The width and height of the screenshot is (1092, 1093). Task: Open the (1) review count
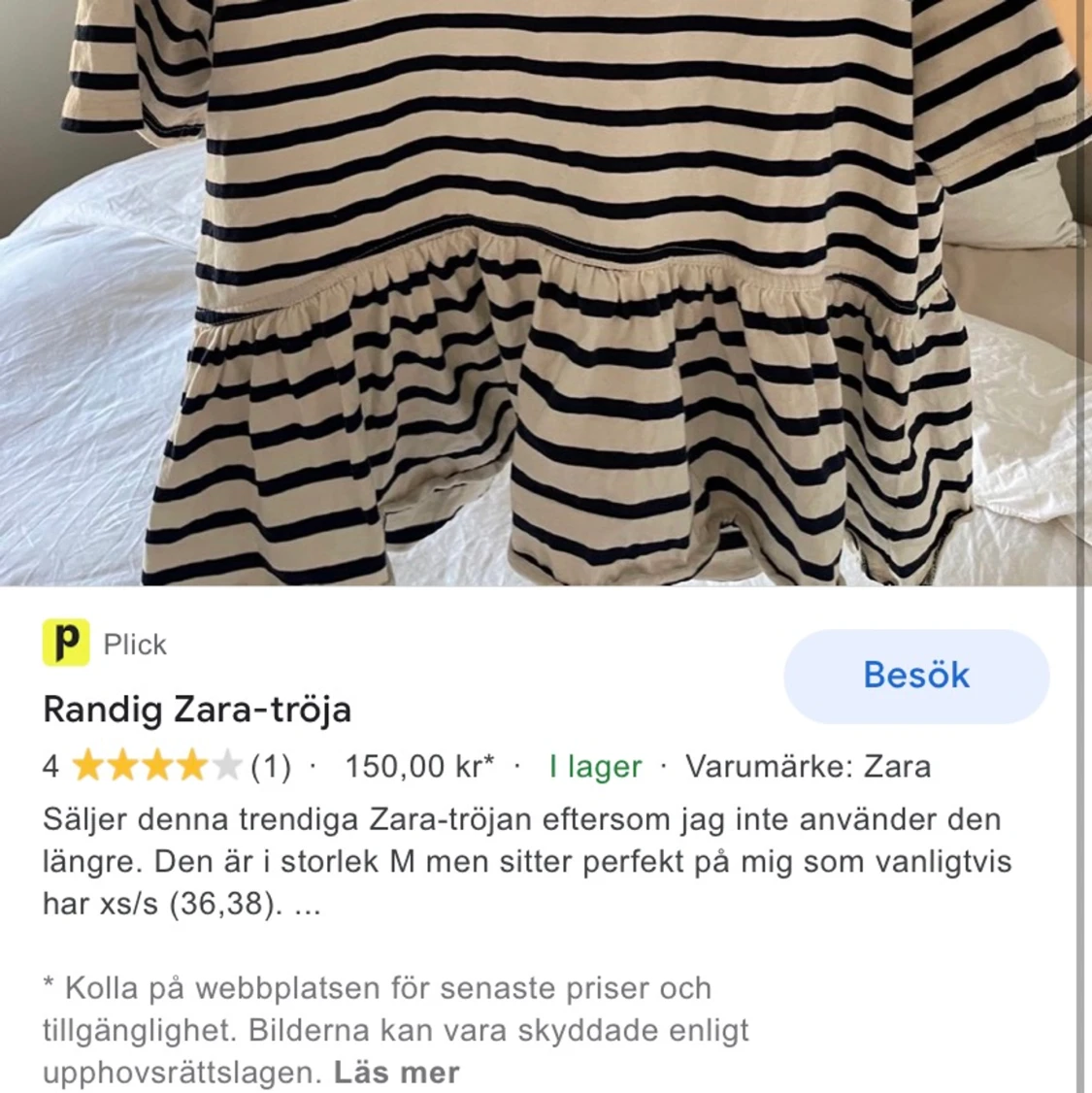click(269, 766)
